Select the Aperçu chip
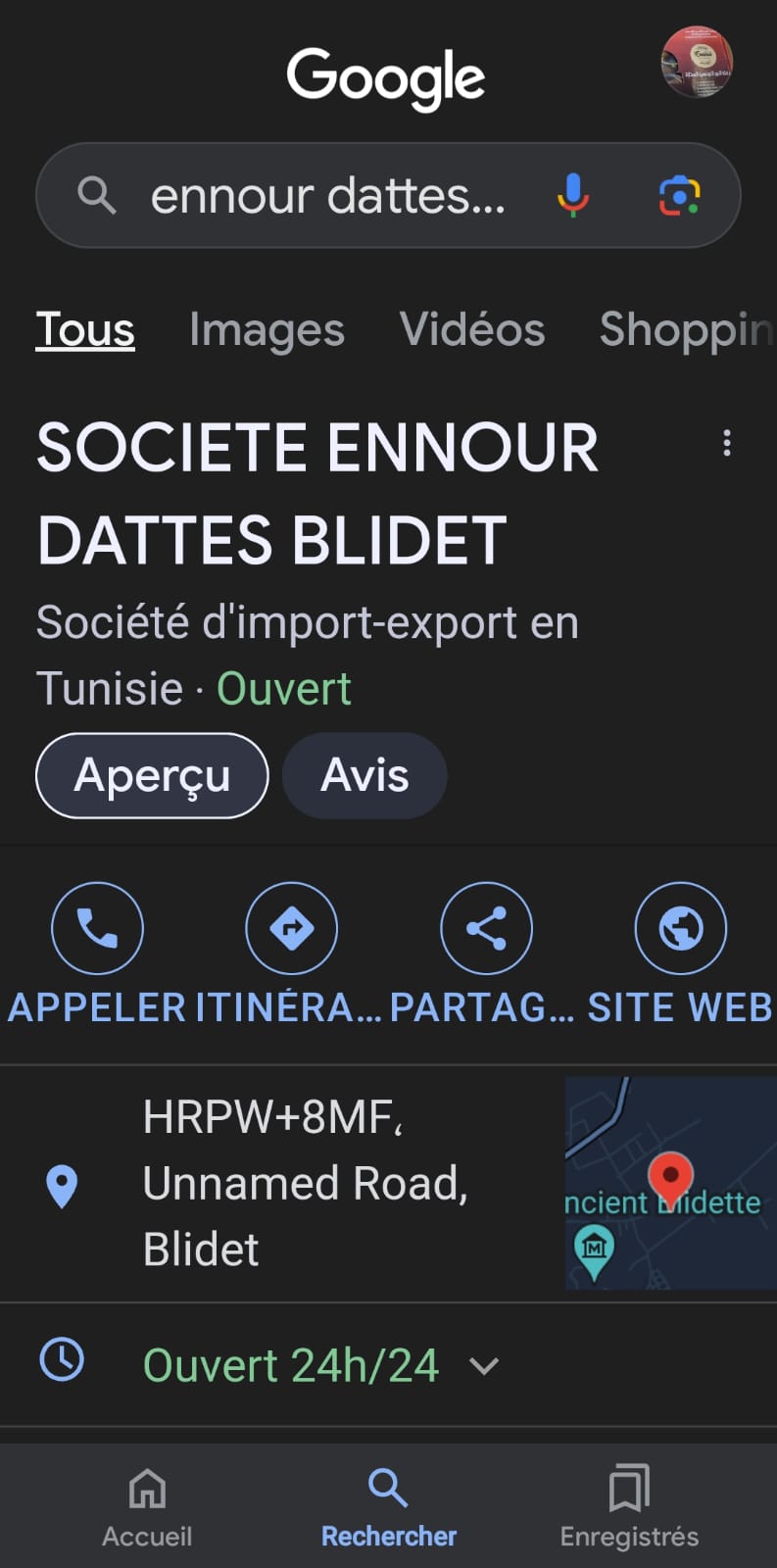The height and width of the screenshot is (1568, 777). (x=152, y=775)
